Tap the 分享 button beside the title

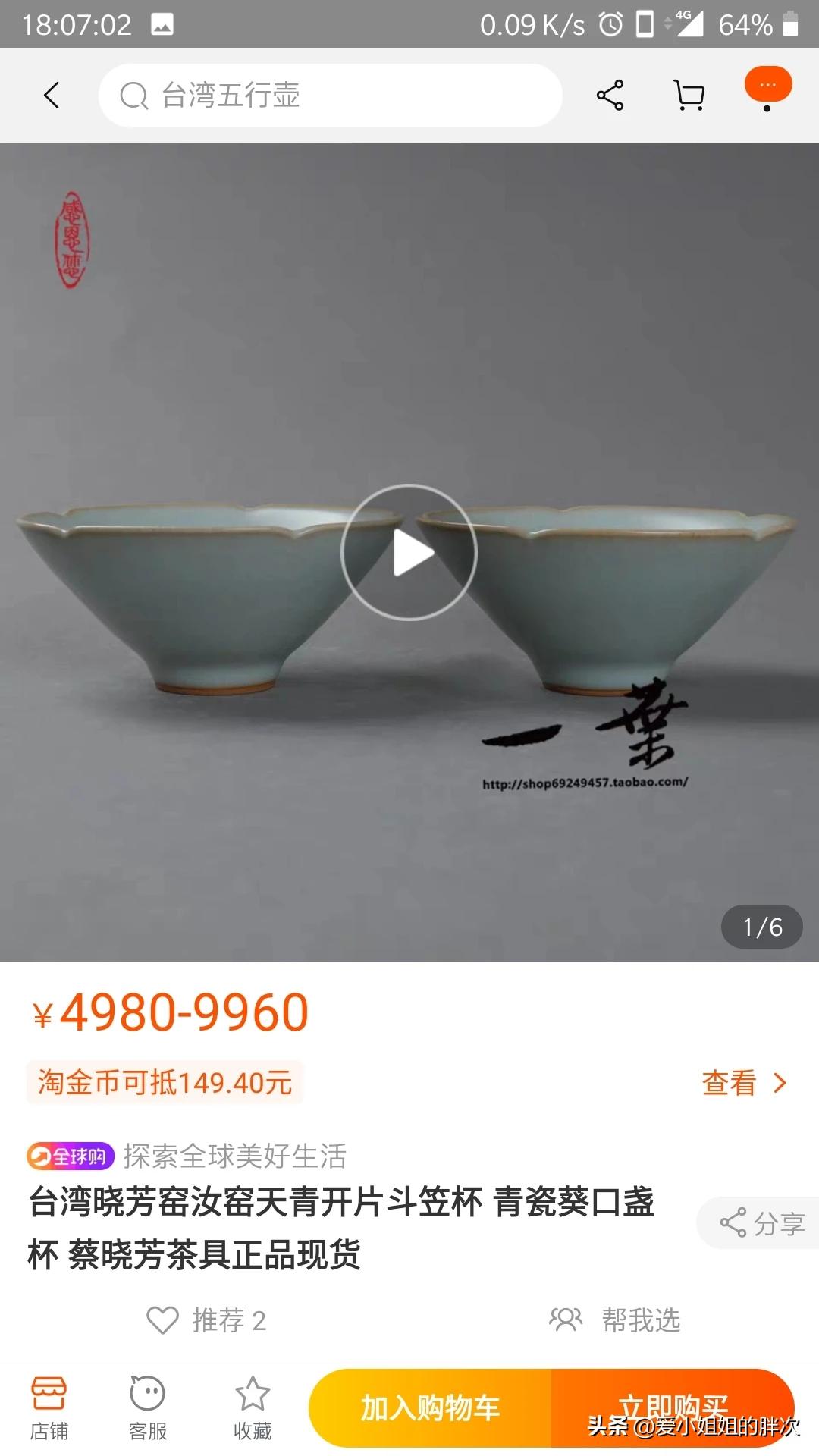[x=760, y=1223]
